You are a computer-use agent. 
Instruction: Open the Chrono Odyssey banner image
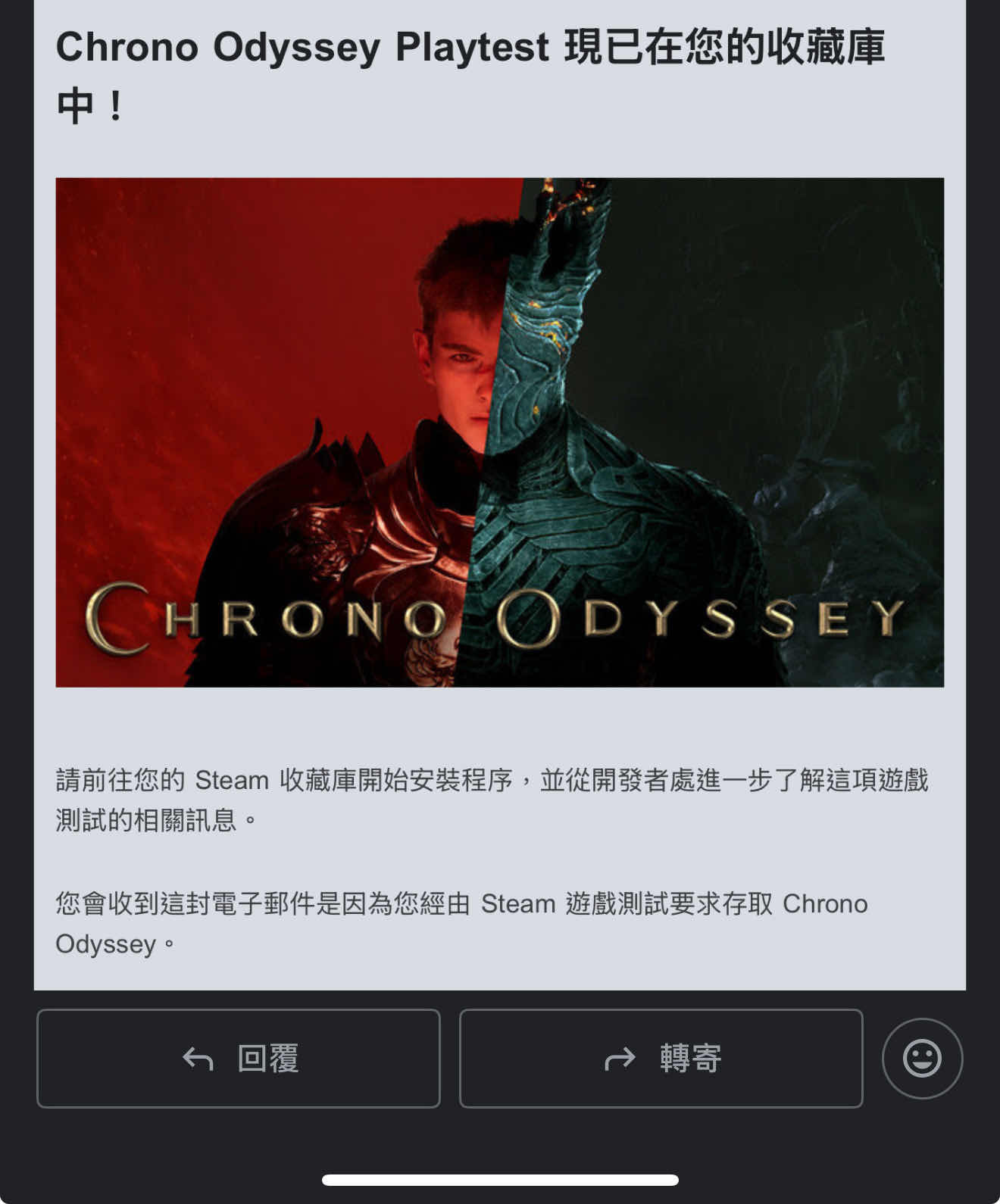(499, 432)
